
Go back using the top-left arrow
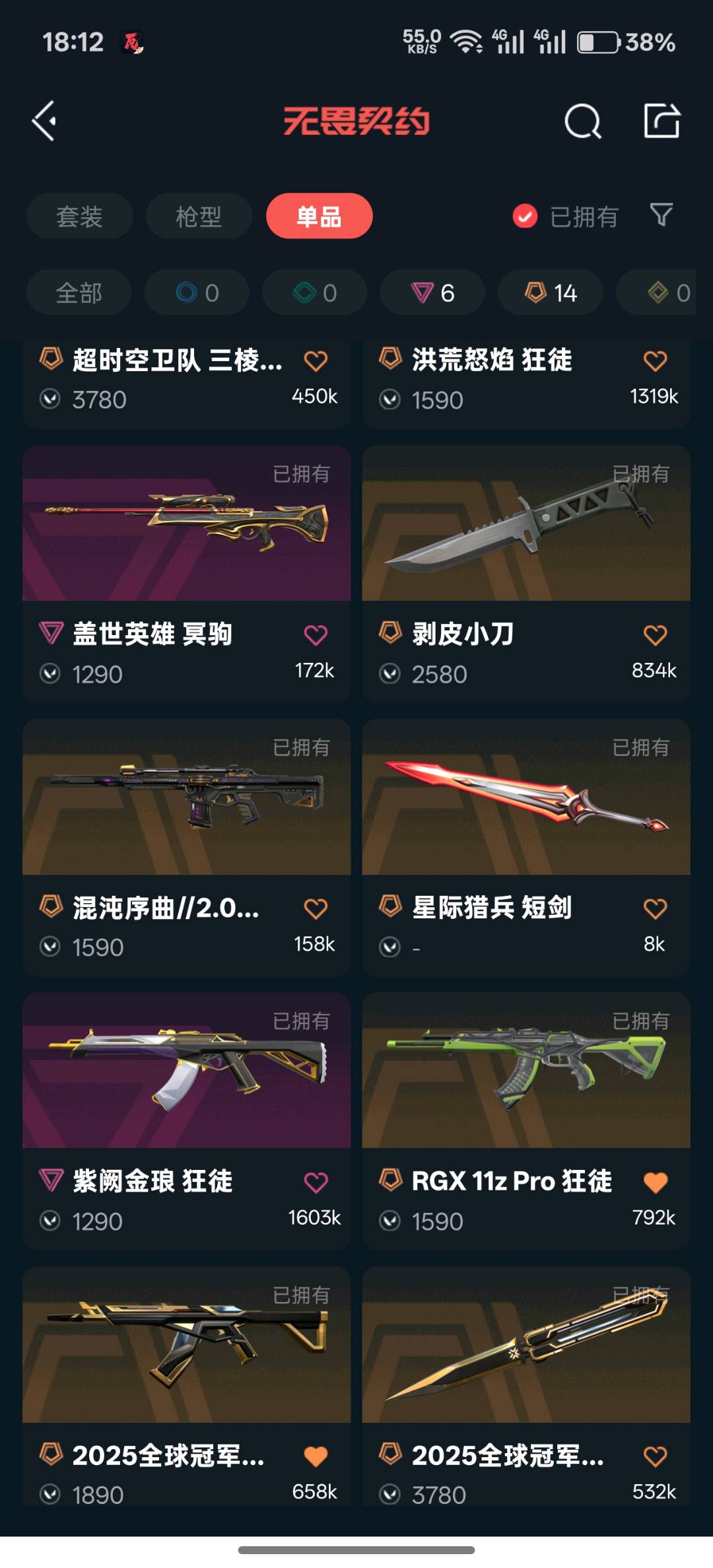point(44,121)
